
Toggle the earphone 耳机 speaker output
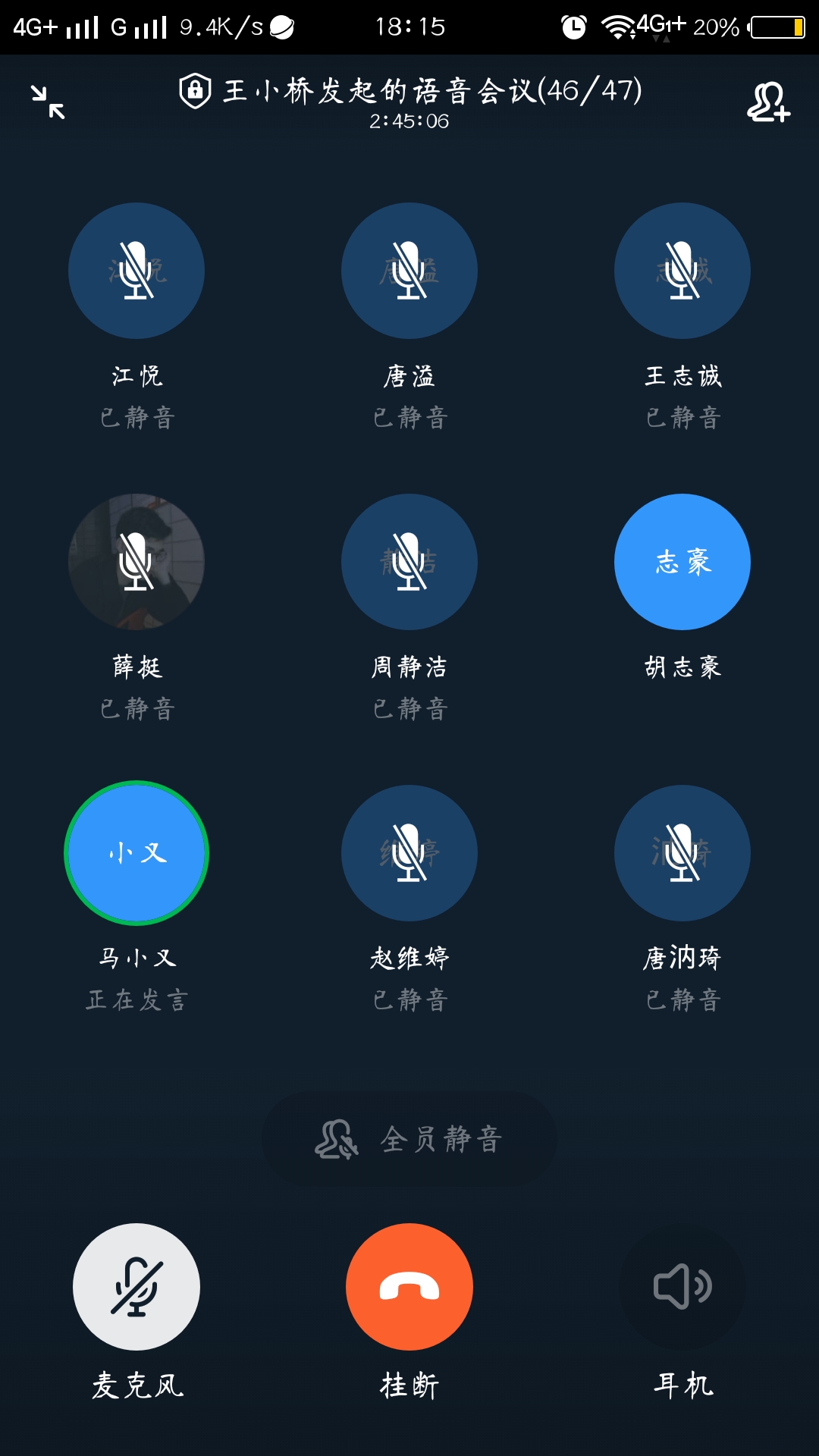[682, 1287]
